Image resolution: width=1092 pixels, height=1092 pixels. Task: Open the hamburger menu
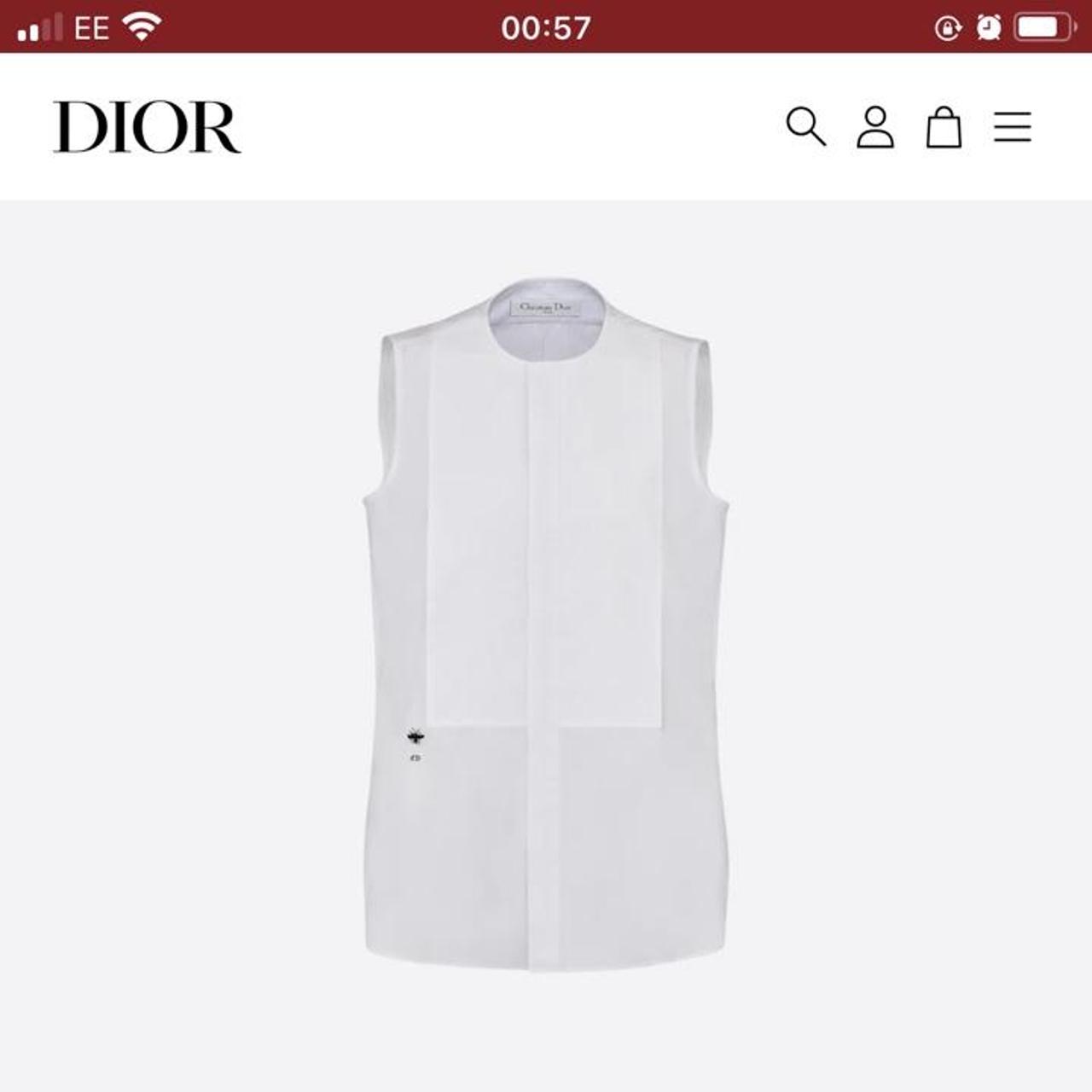tap(1013, 127)
